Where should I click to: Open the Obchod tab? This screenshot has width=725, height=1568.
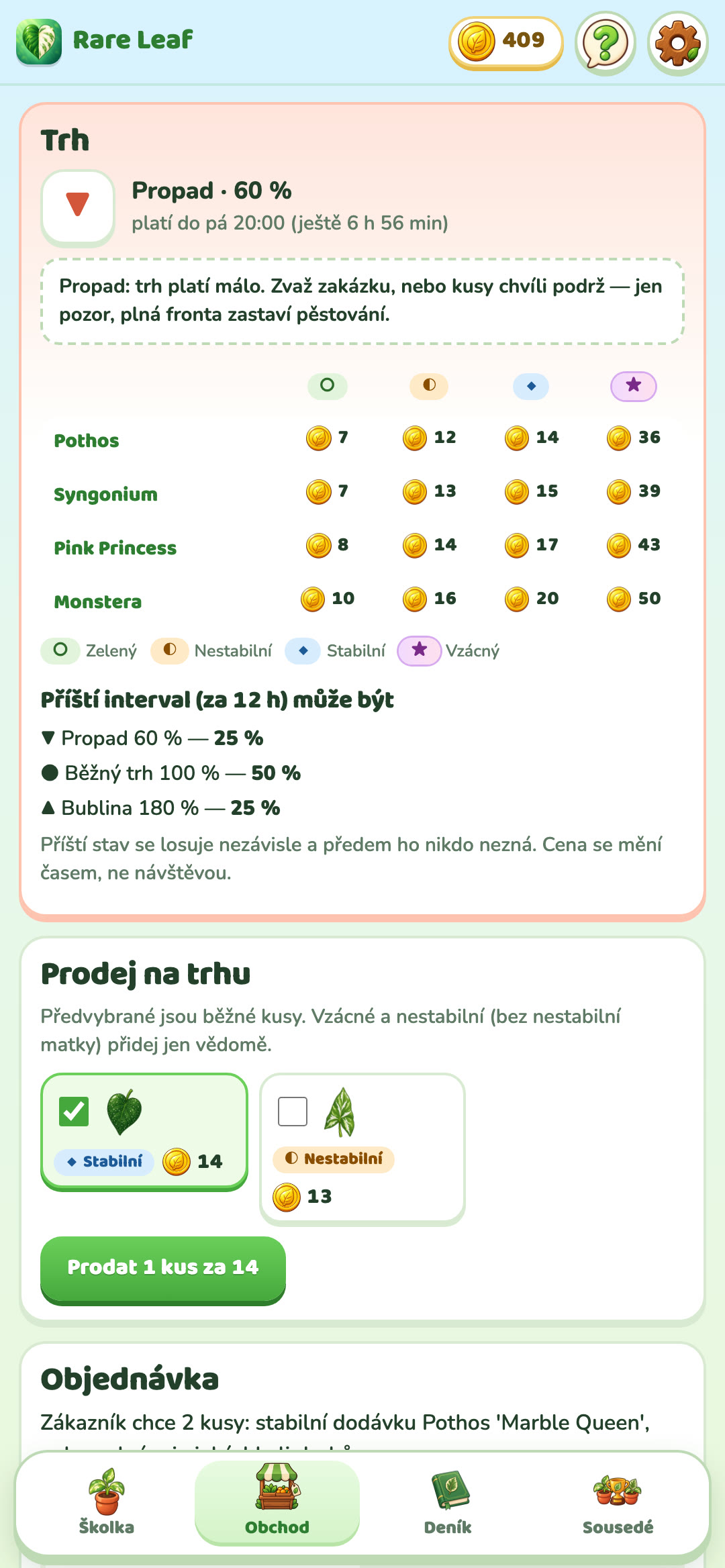tap(277, 1502)
